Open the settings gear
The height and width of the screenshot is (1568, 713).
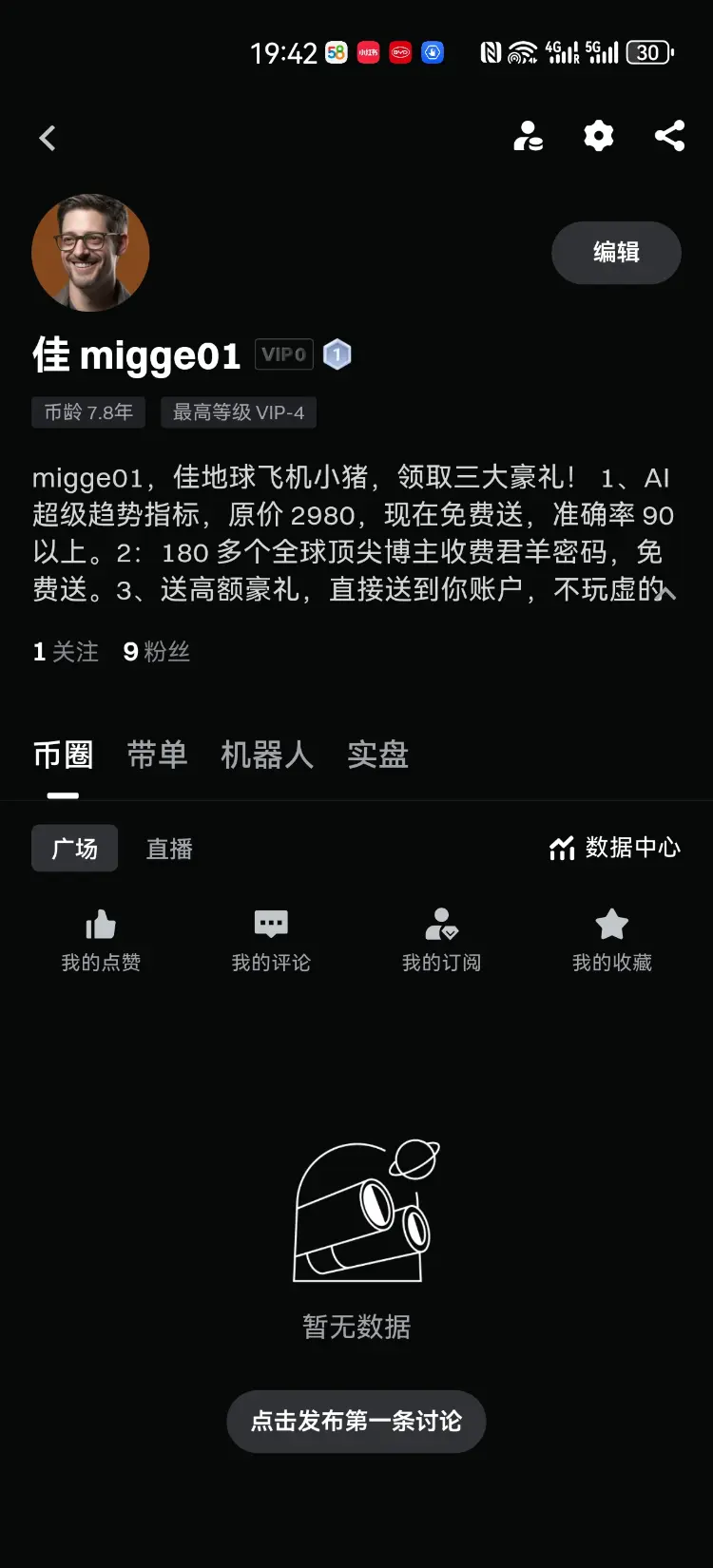coord(598,136)
